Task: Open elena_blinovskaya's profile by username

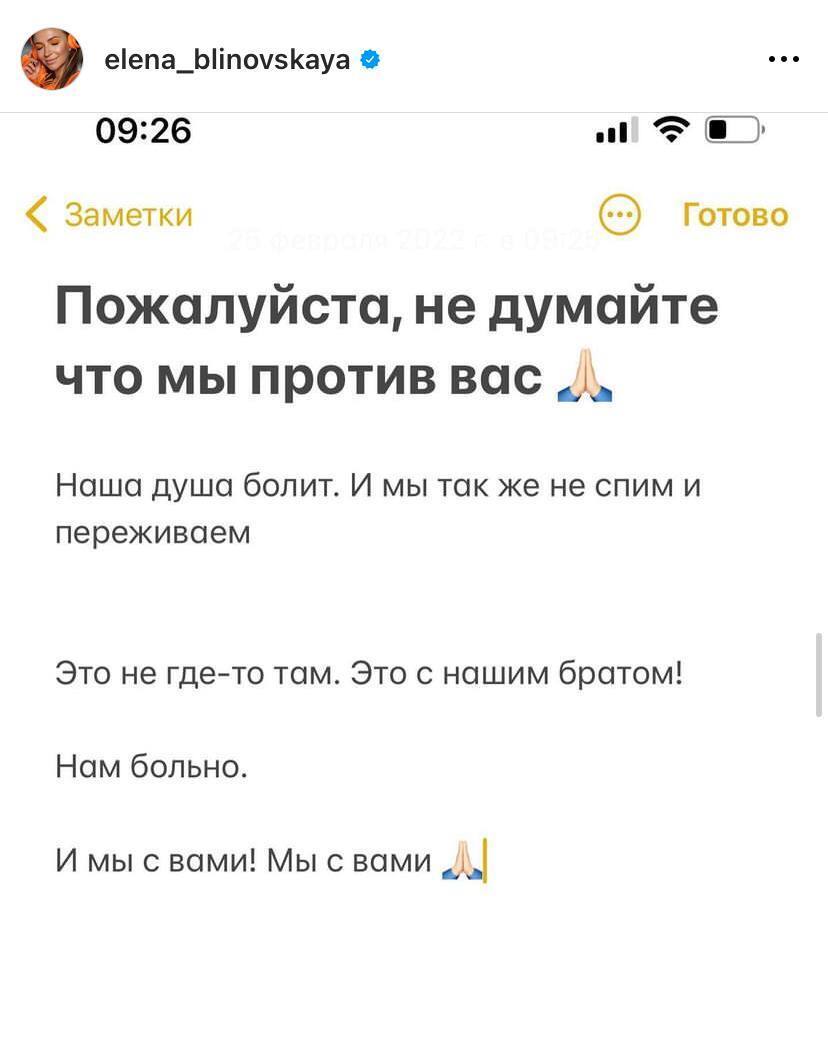Action: pos(227,60)
